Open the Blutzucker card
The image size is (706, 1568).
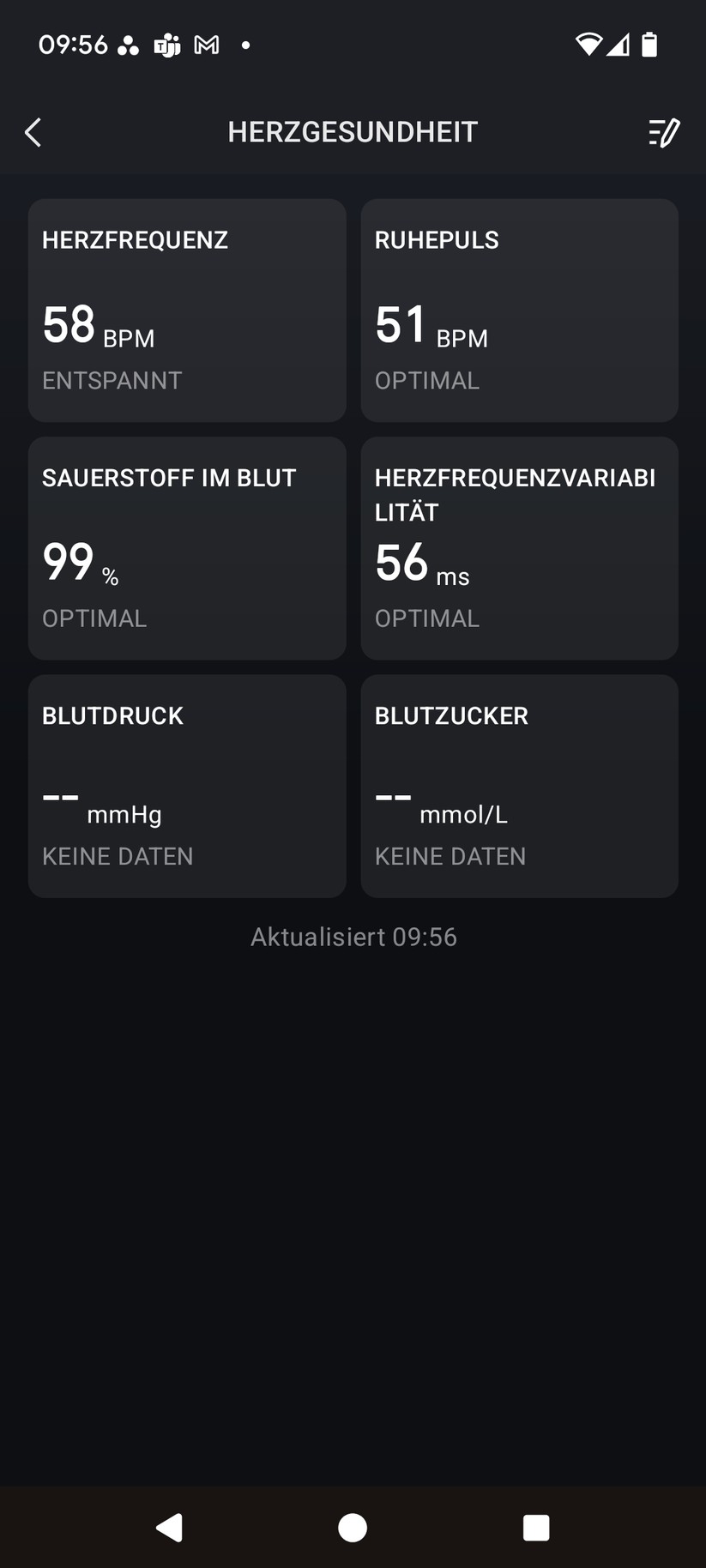tap(519, 786)
